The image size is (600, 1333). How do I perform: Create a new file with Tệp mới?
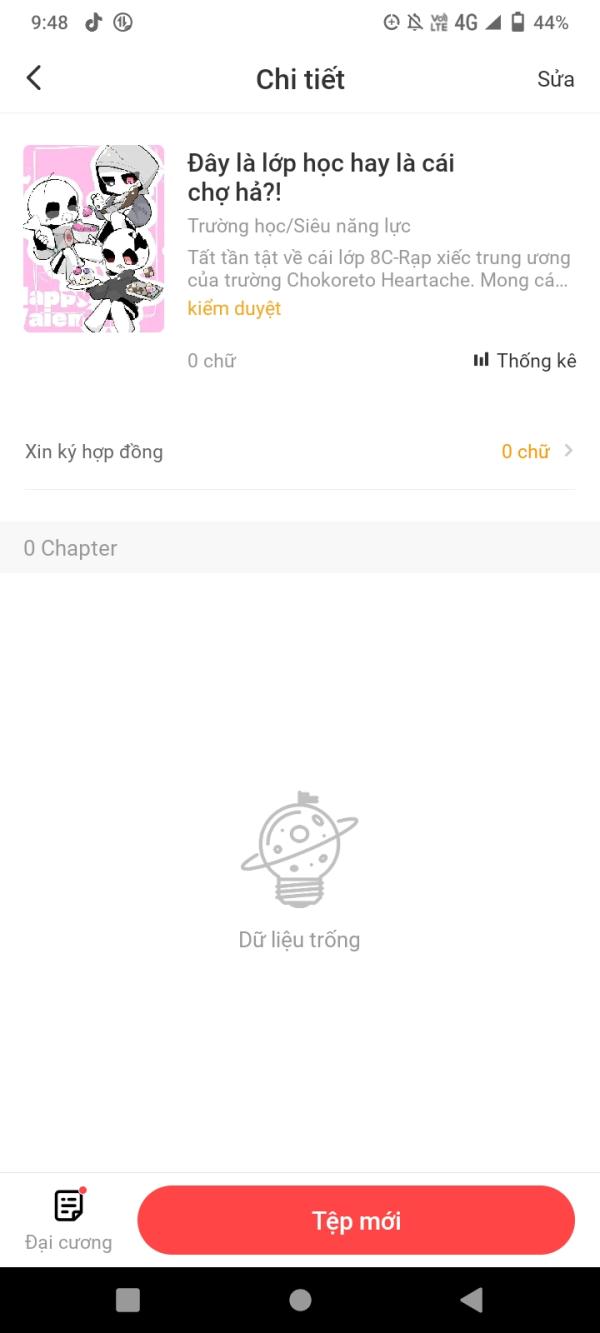356,1220
